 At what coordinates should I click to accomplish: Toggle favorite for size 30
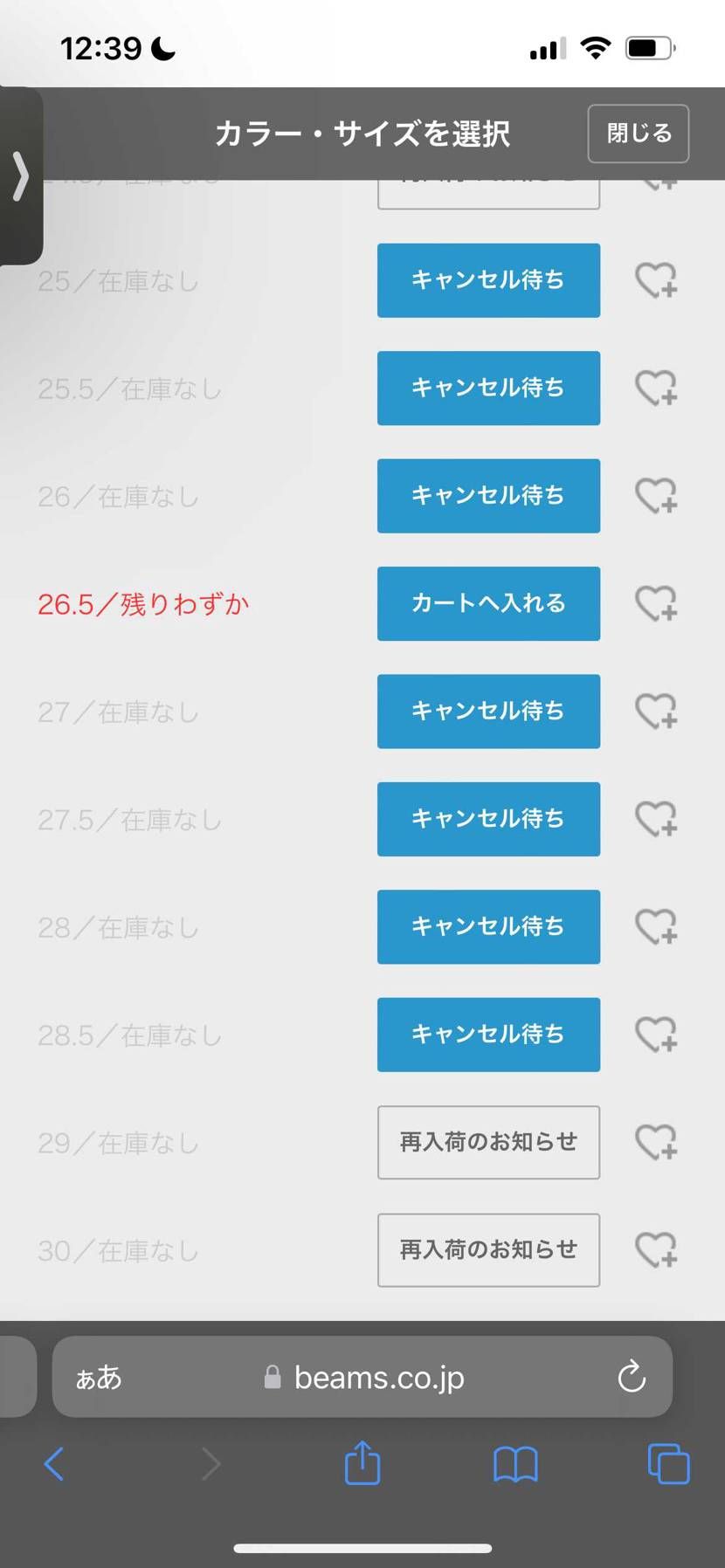tap(655, 1250)
